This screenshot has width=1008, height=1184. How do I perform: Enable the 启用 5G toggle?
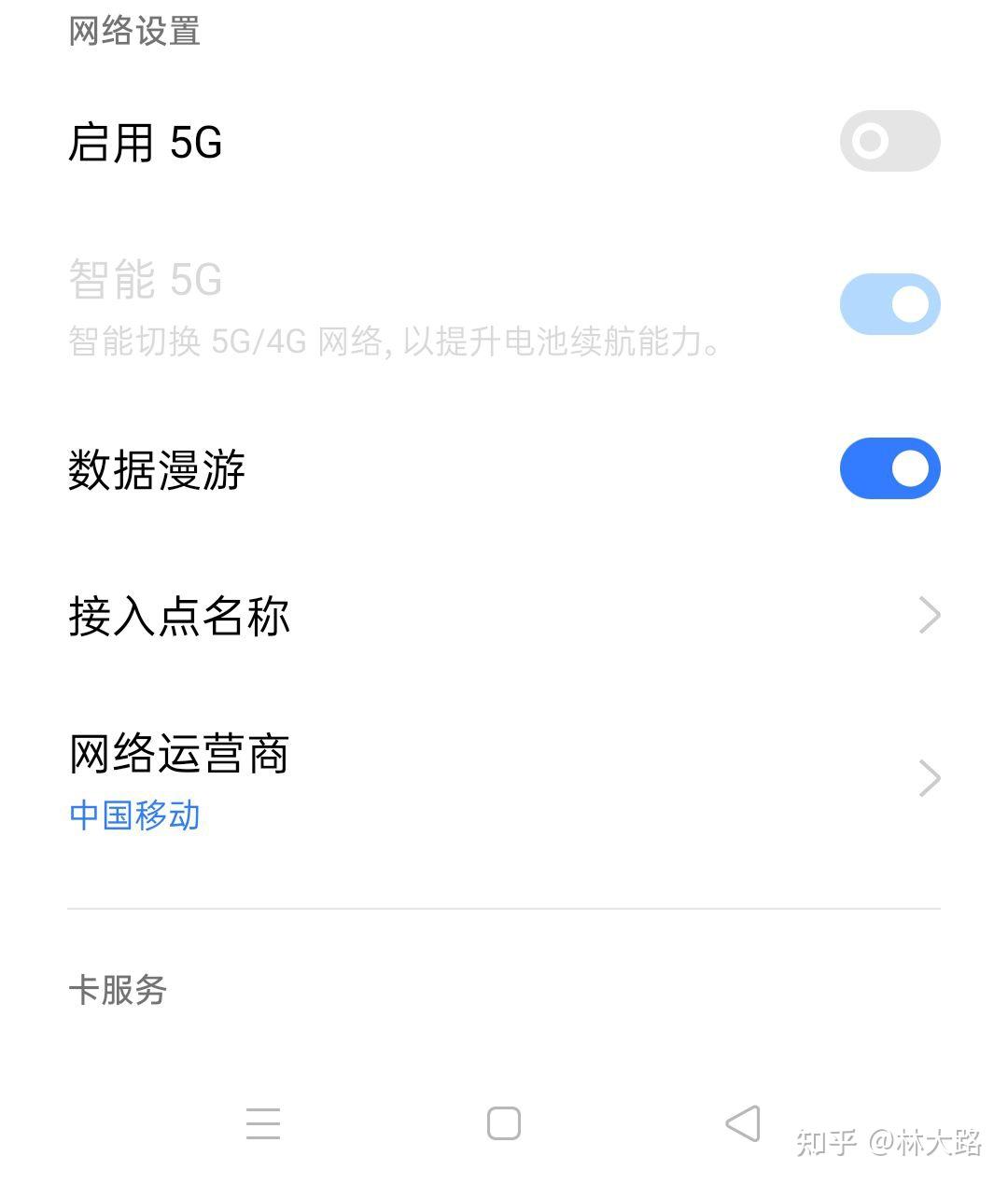tap(889, 141)
